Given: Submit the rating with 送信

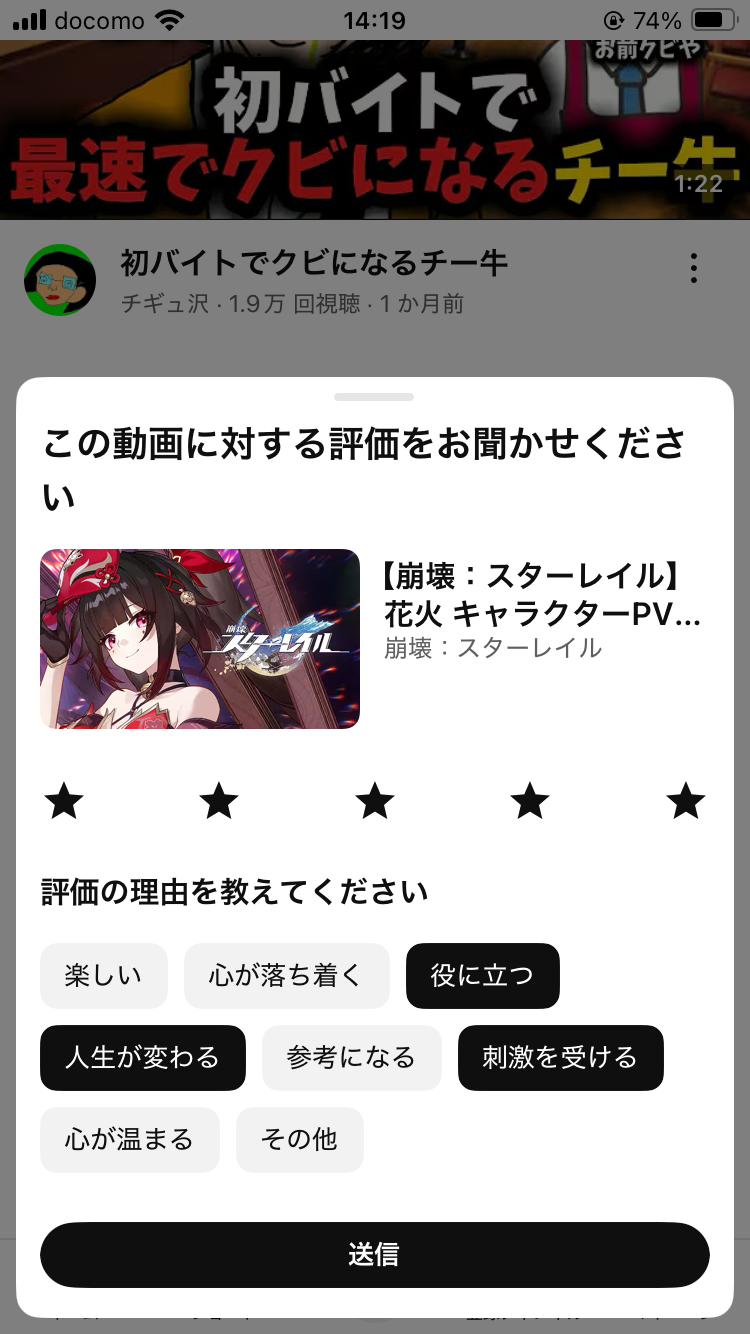Looking at the screenshot, I should [x=375, y=1254].
